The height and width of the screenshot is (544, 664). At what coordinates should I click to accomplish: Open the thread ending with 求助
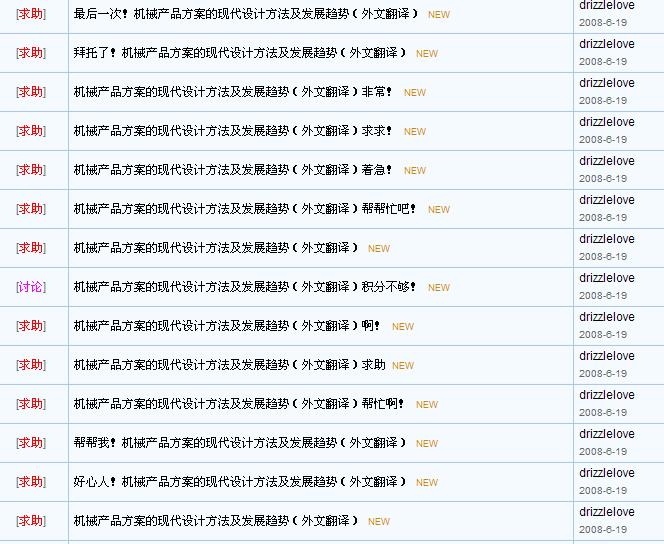pos(229,365)
